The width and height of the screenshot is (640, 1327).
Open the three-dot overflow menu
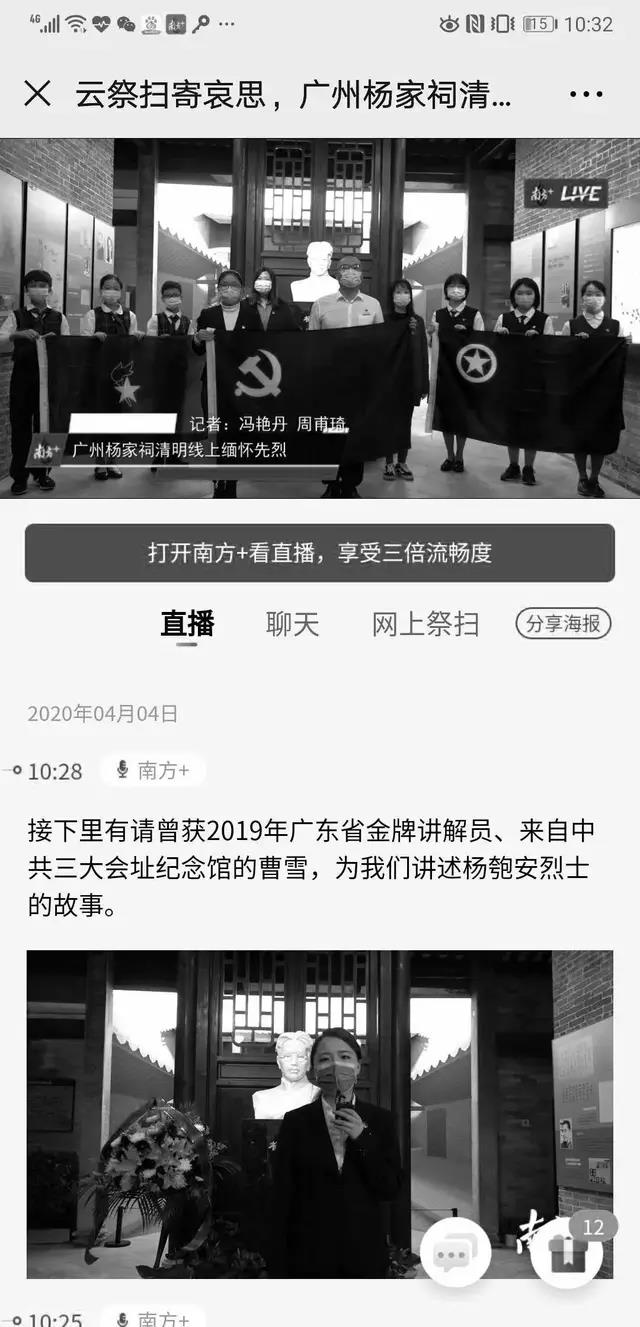click(586, 95)
